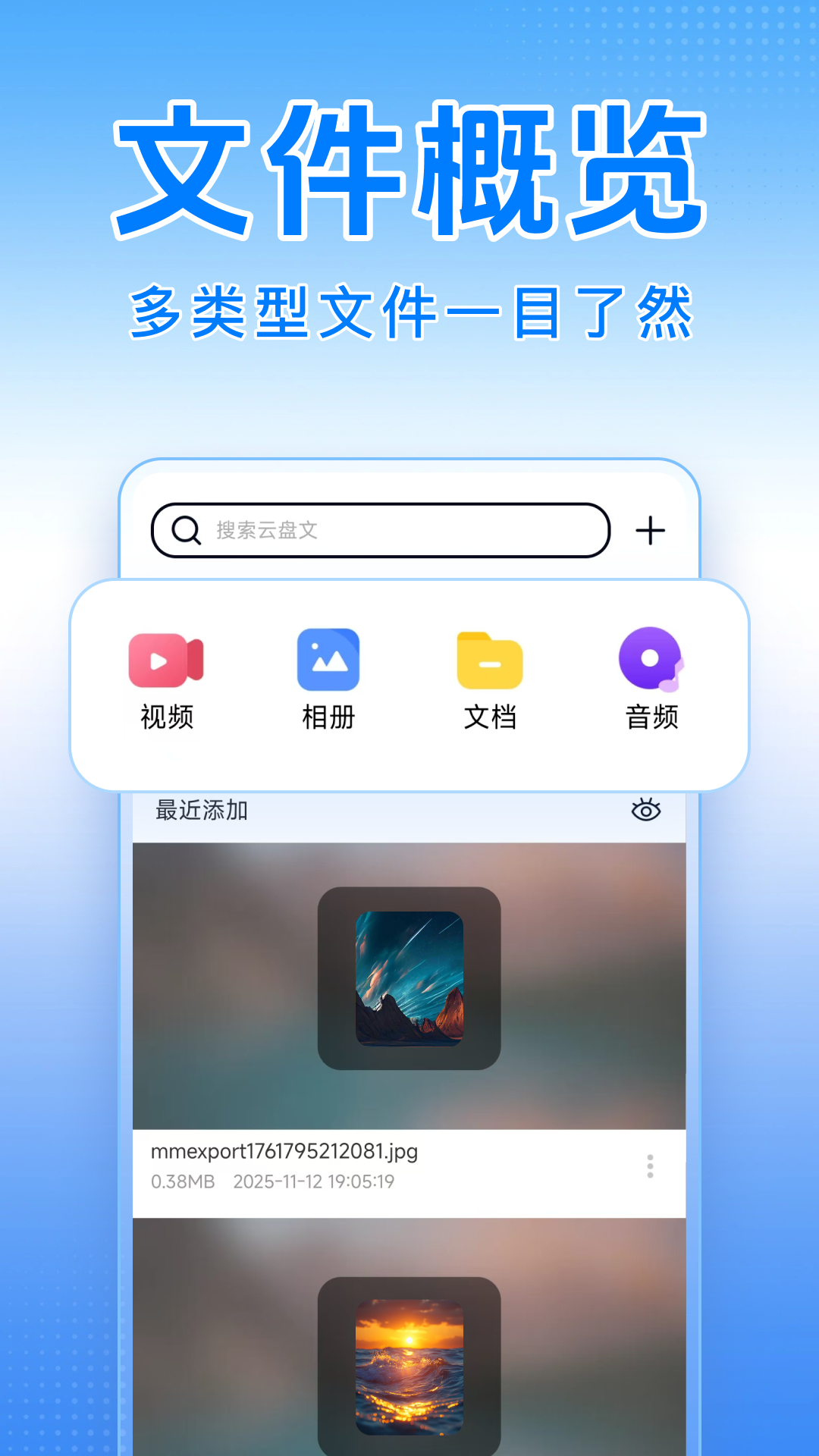Toggle the eye preview icon beside 最近添加
Image resolution: width=819 pixels, height=1456 pixels.
click(645, 811)
